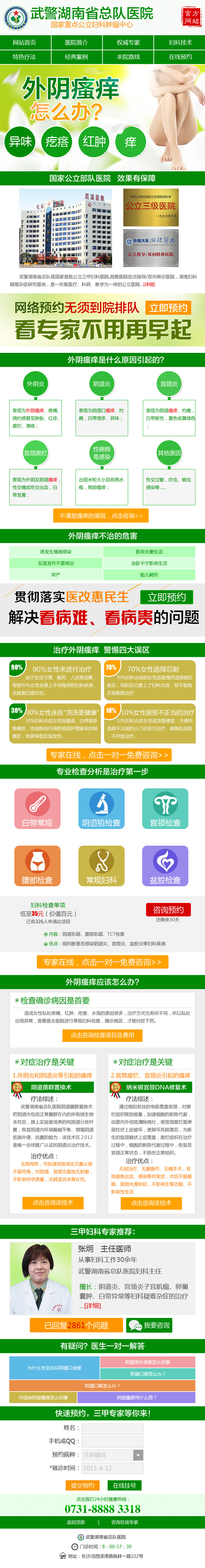Viewport: 205px width, 1568px height.
Task: Tap the red 咨询预约 button
Action: pyautogui.click(x=167, y=909)
